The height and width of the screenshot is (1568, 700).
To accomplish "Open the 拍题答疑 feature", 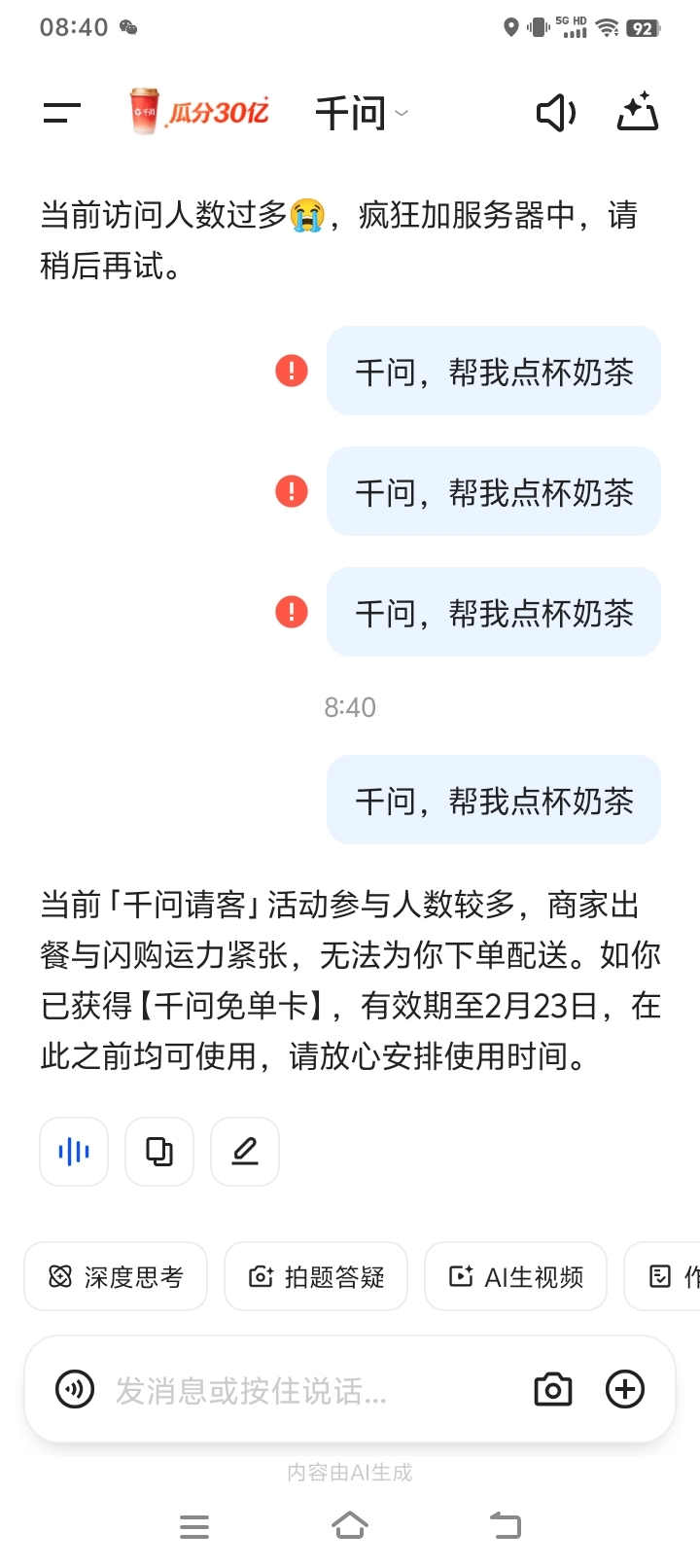I will [x=316, y=1276].
